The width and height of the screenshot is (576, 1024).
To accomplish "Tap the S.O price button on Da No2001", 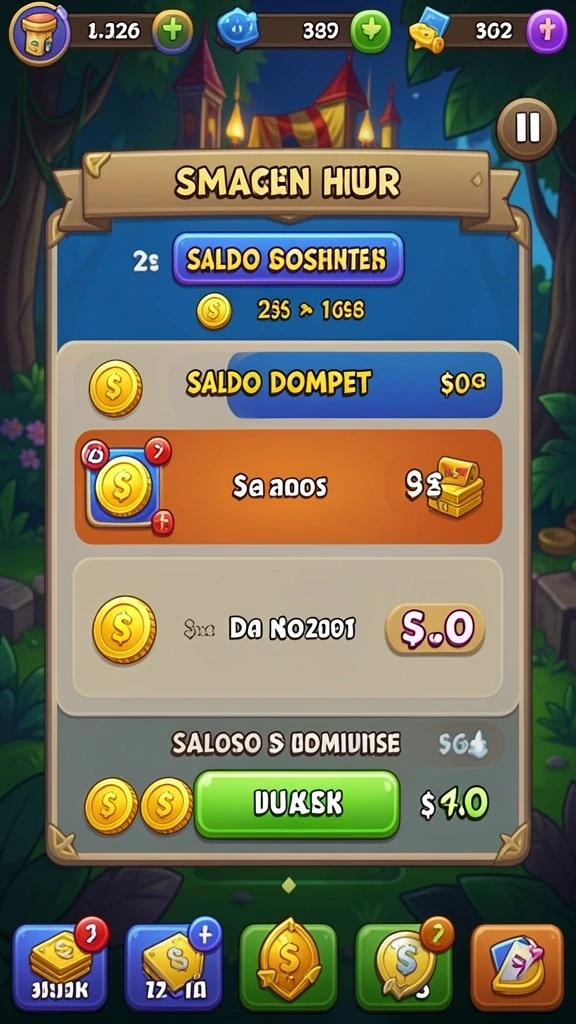I will point(435,629).
